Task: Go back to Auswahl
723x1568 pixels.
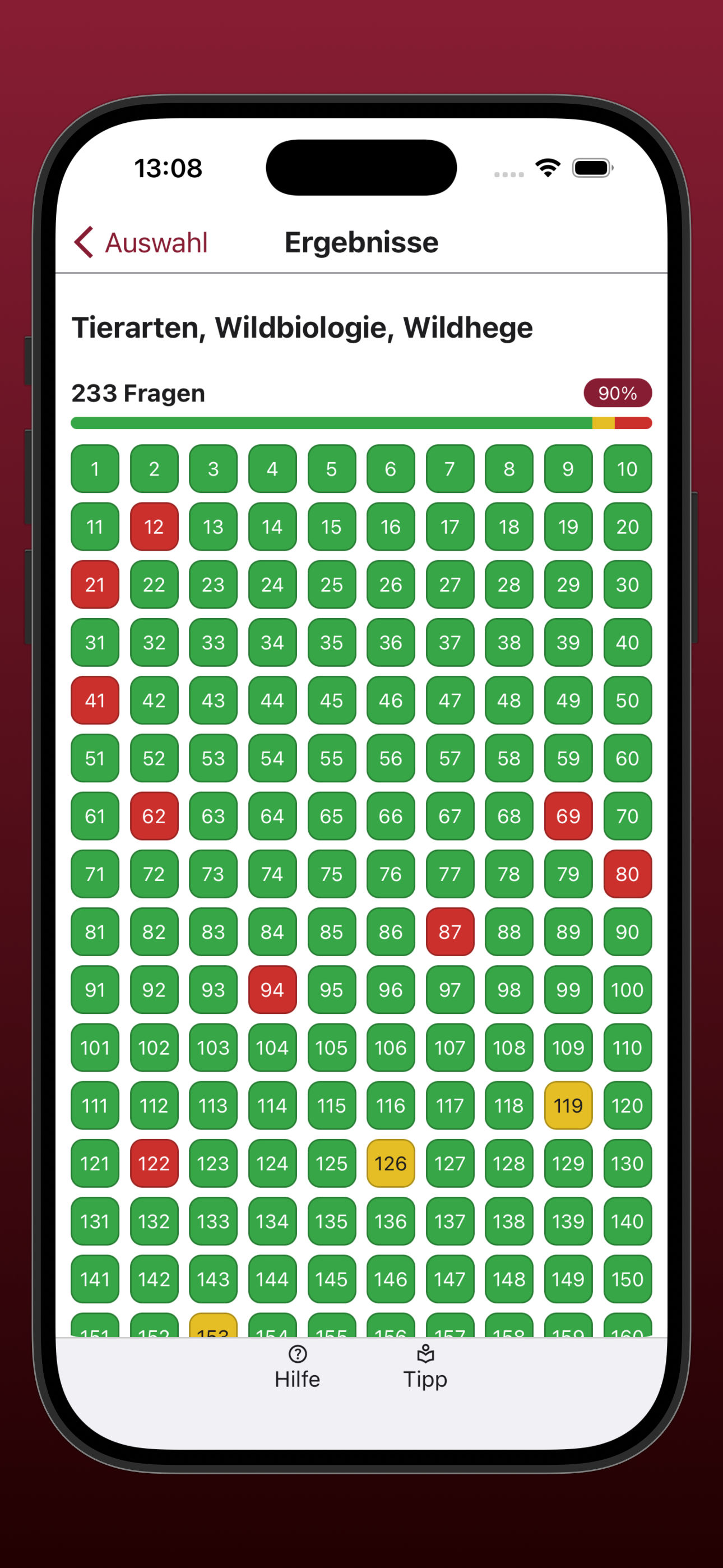Action: click(141, 242)
